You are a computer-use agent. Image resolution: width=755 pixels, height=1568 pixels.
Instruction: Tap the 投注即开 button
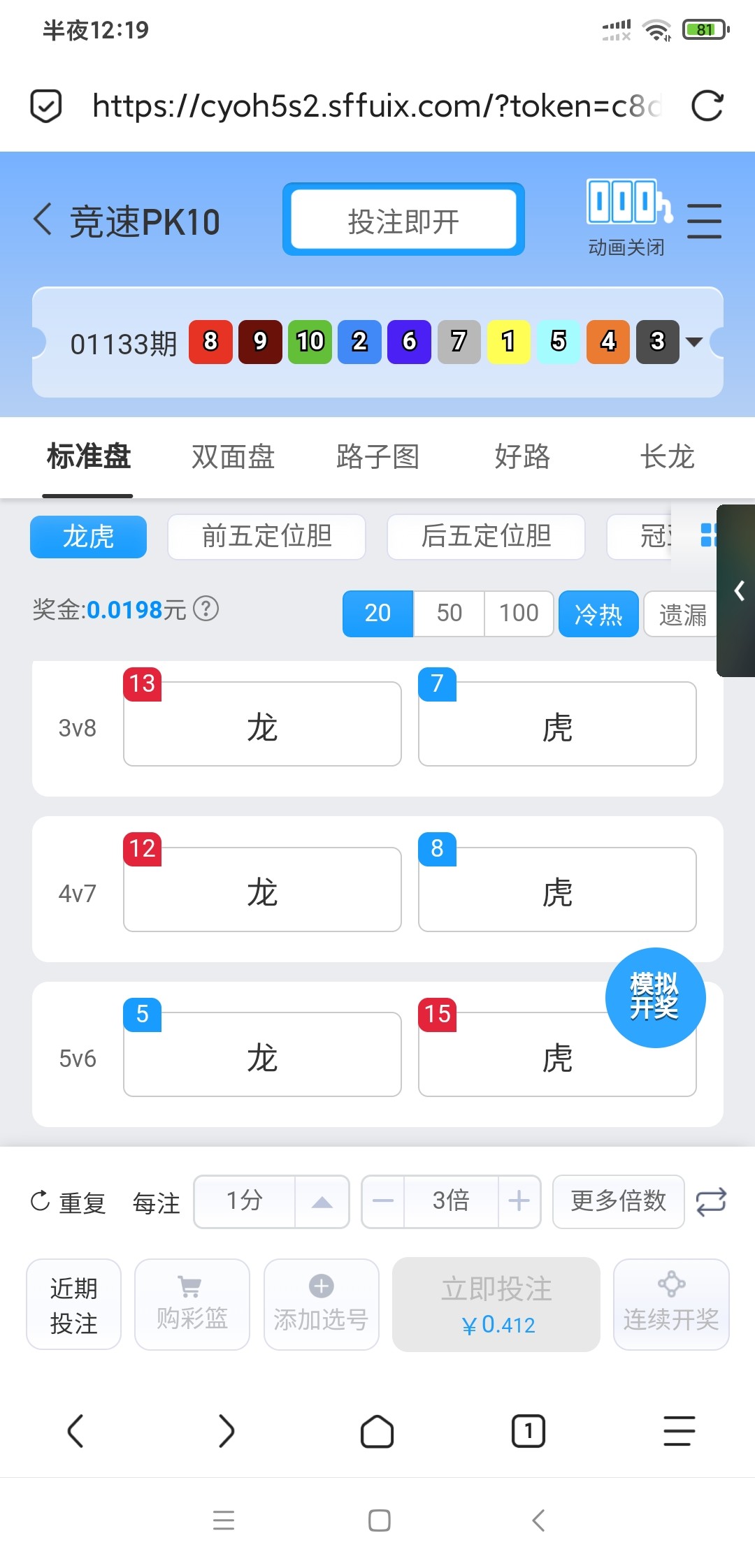[403, 220]
